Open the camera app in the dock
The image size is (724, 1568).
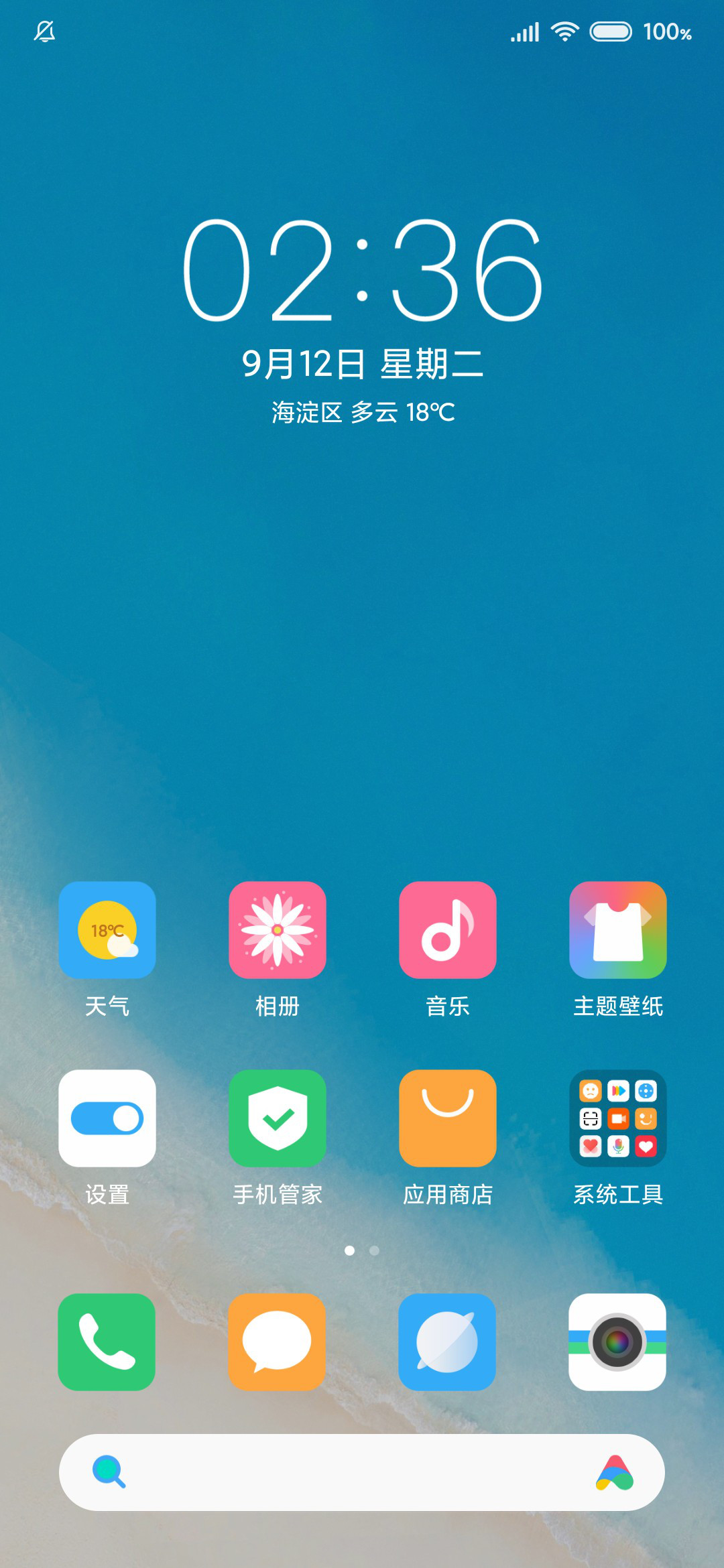coord(617,1342)
